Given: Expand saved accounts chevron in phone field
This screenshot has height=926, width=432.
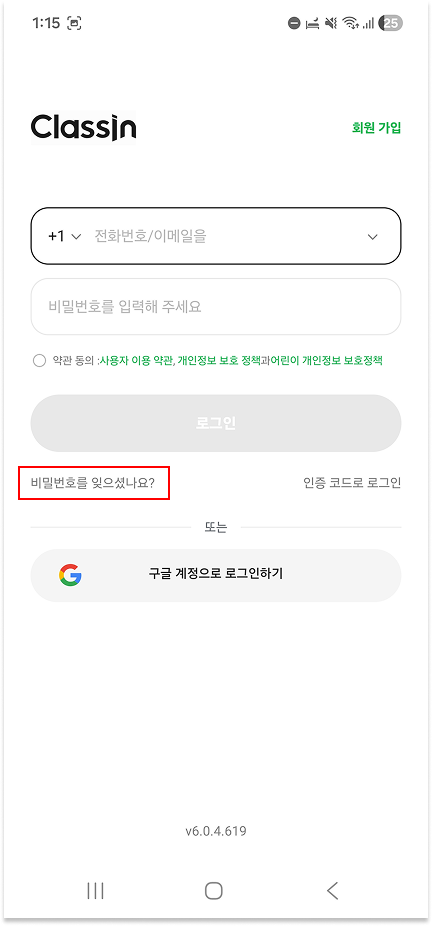Looking at the screenshot, I should coord(372,237).
